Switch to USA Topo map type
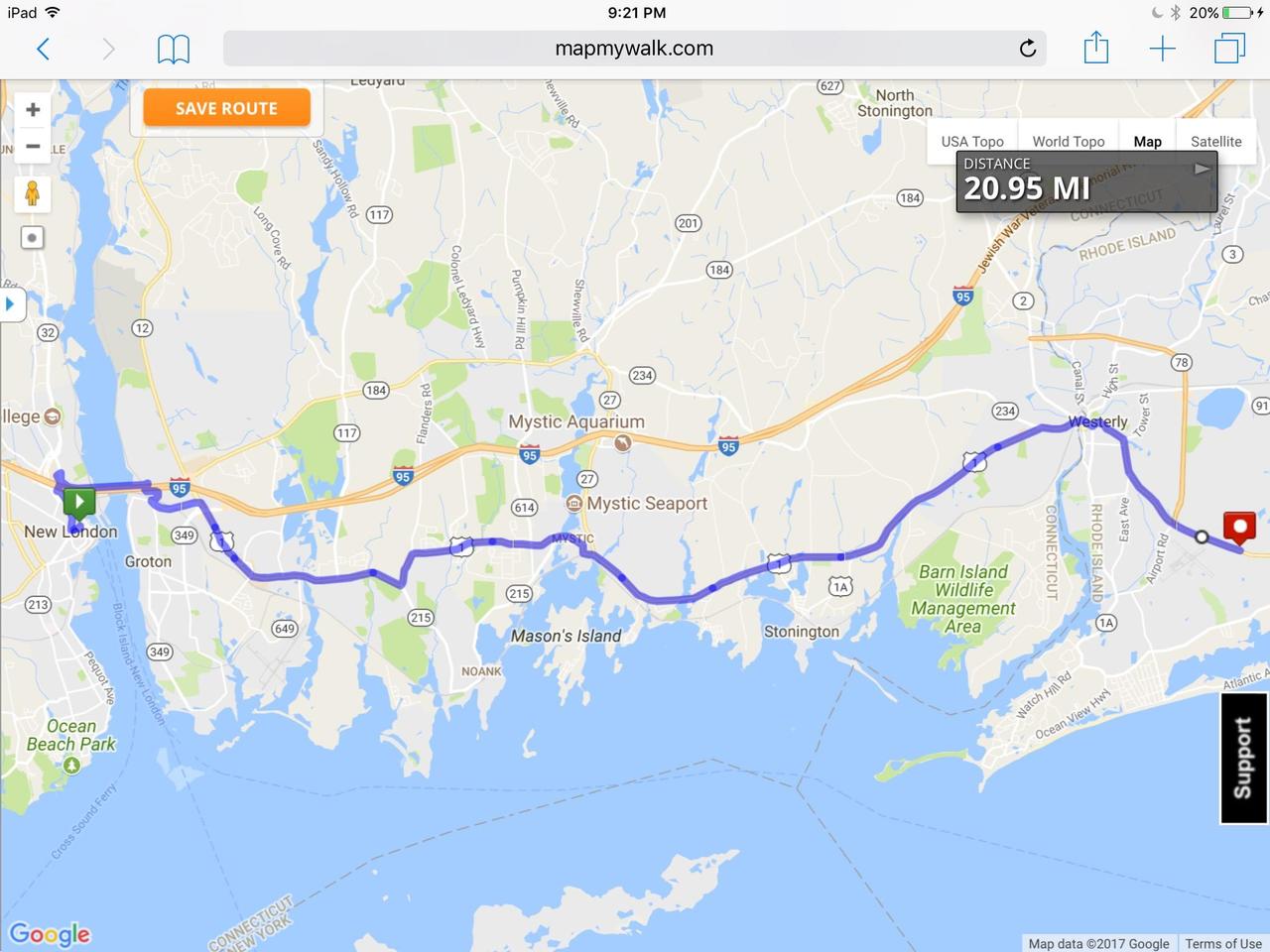The width and height of the screenshot is (1270, 952). [x=971, y=142]
